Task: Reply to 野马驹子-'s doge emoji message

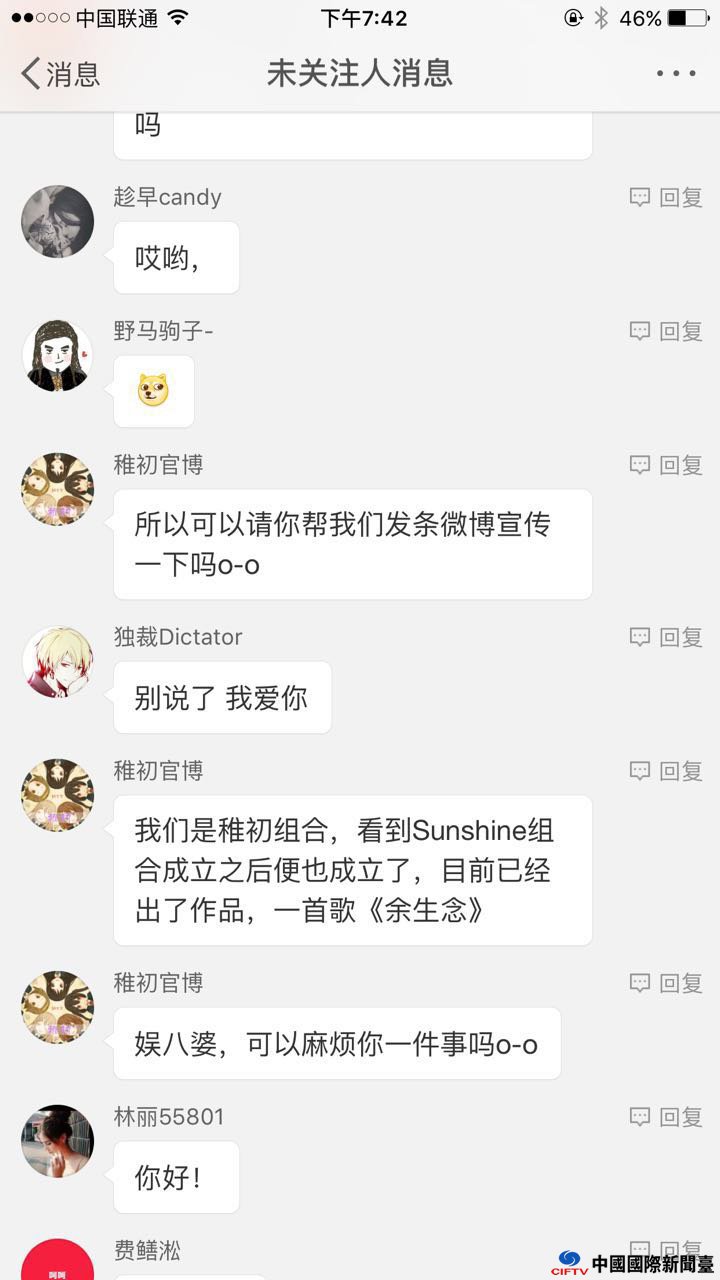Action: click(667, 332)
